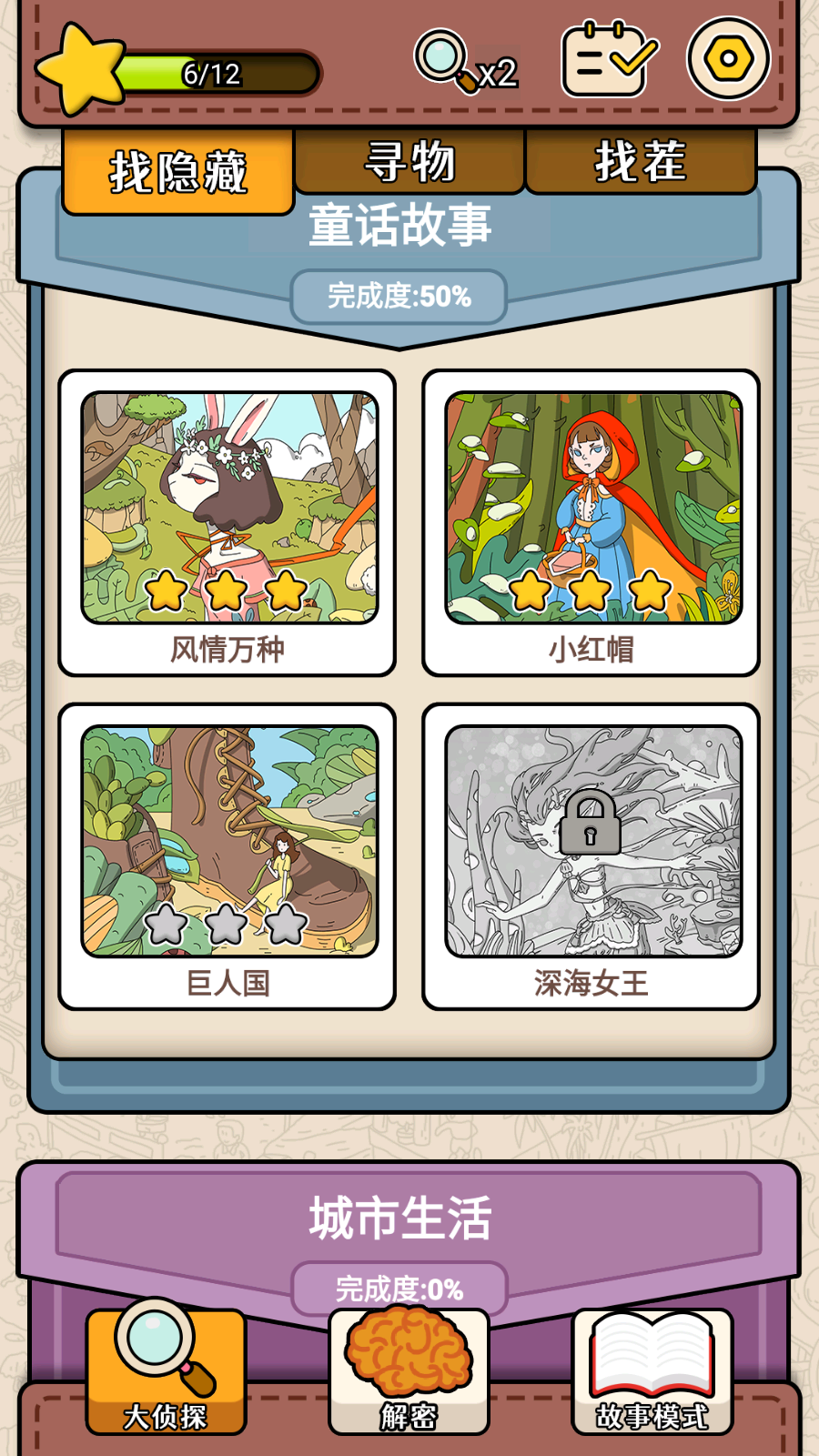Image resolution: width=819 pixels, height=1456 pixels.
Task: Switch to the 寻物 tab
Action: (x=409, y=162)
